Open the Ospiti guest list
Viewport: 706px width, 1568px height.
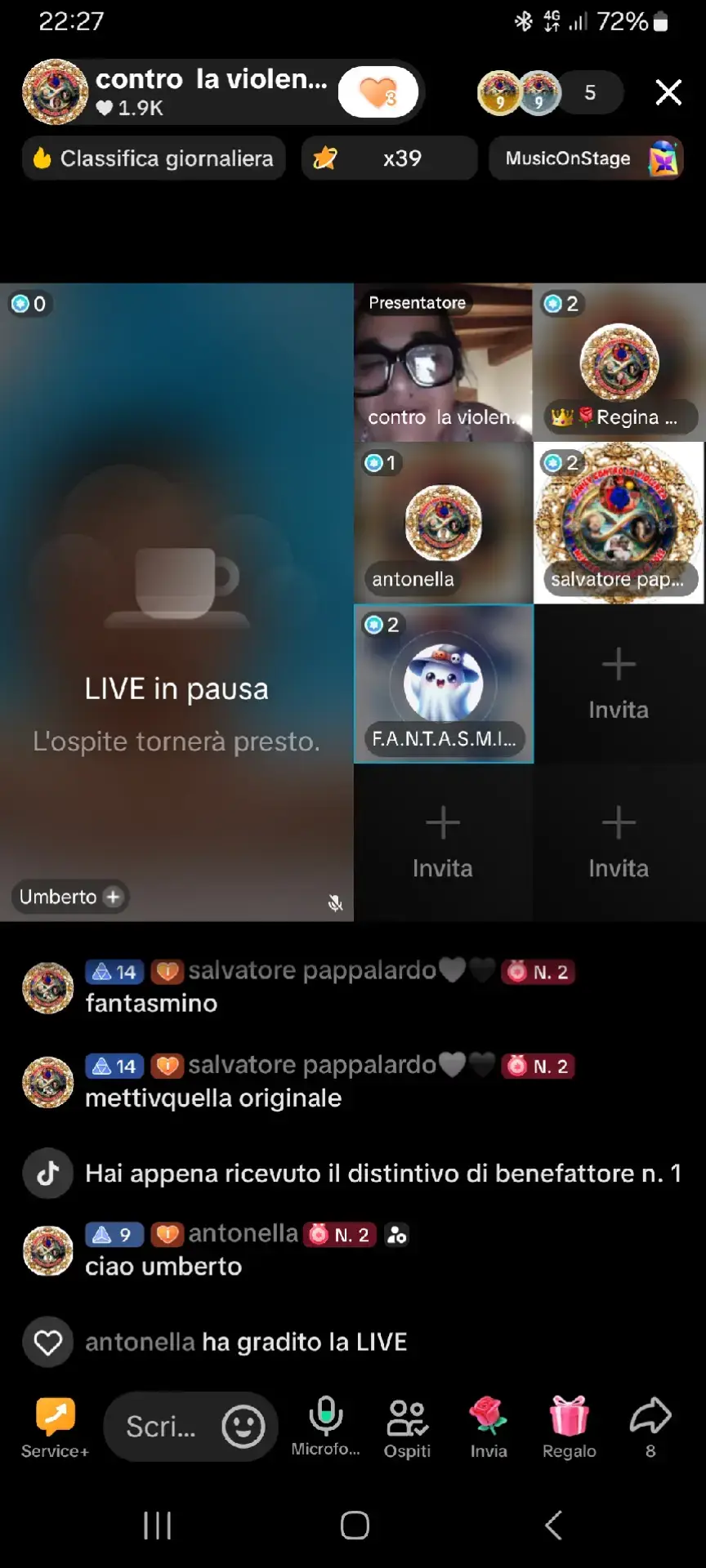pos(407,1427)
